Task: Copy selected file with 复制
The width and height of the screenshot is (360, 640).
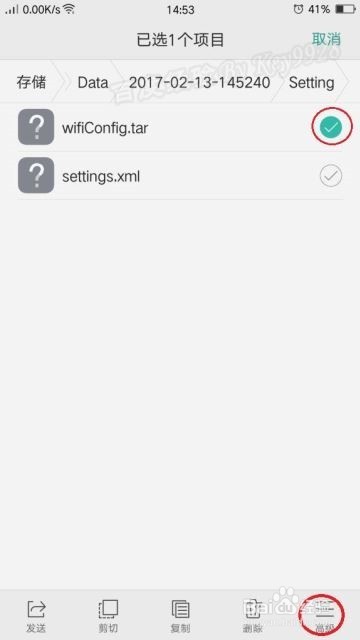Action: point(180,616)
